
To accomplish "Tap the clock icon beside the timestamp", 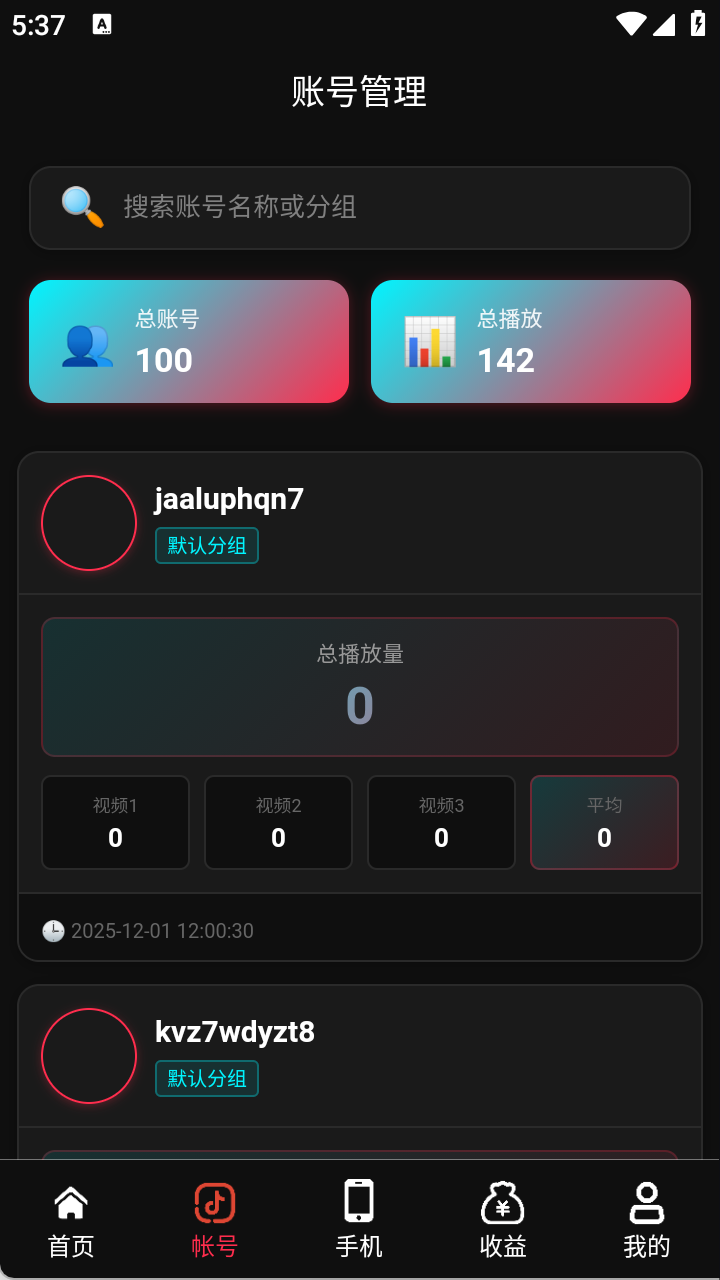I will click(x=53, y=930).
